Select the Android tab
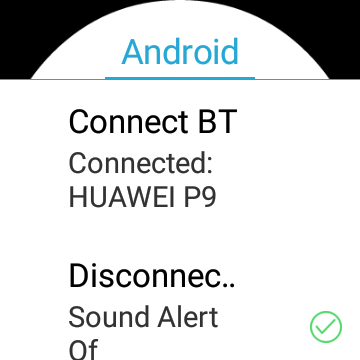 coord(180,52)
